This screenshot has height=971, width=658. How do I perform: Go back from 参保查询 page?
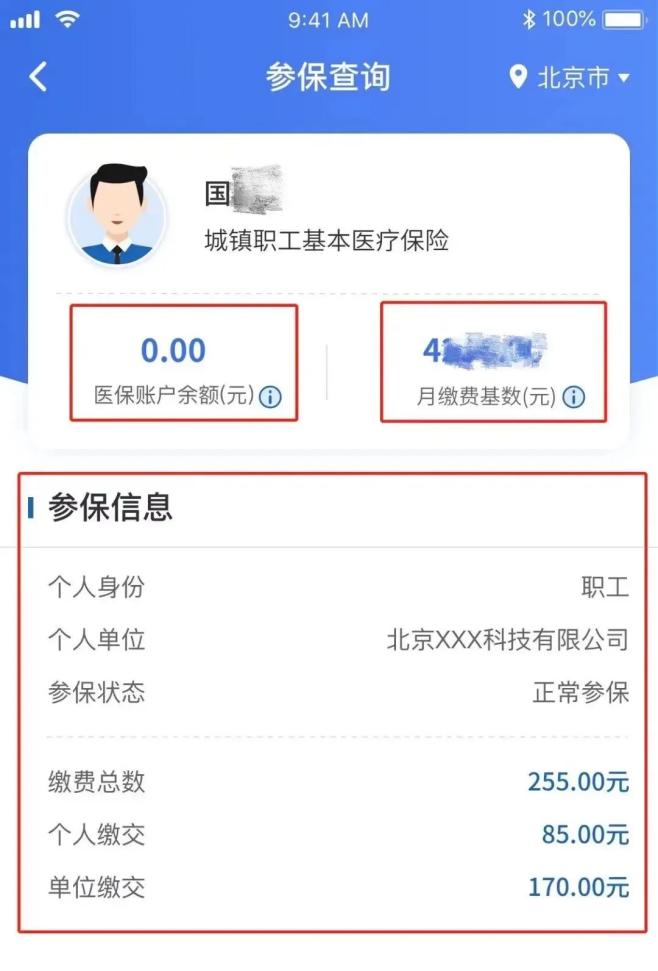[x=38, y=77]
